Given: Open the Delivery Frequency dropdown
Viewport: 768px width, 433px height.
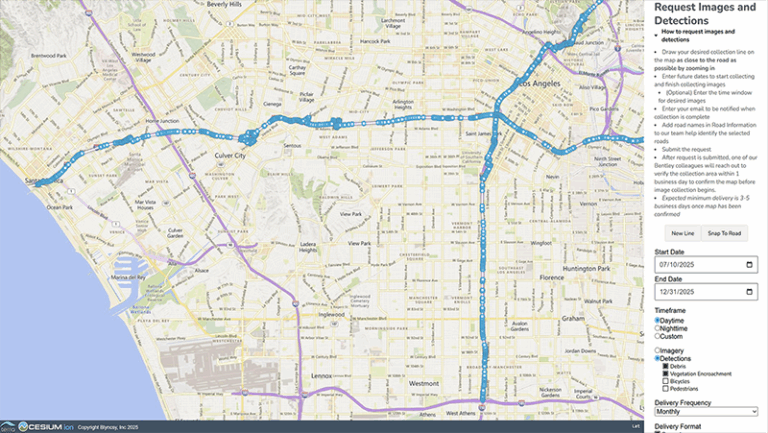Looking at the screenshot, I should click(705, 411).
